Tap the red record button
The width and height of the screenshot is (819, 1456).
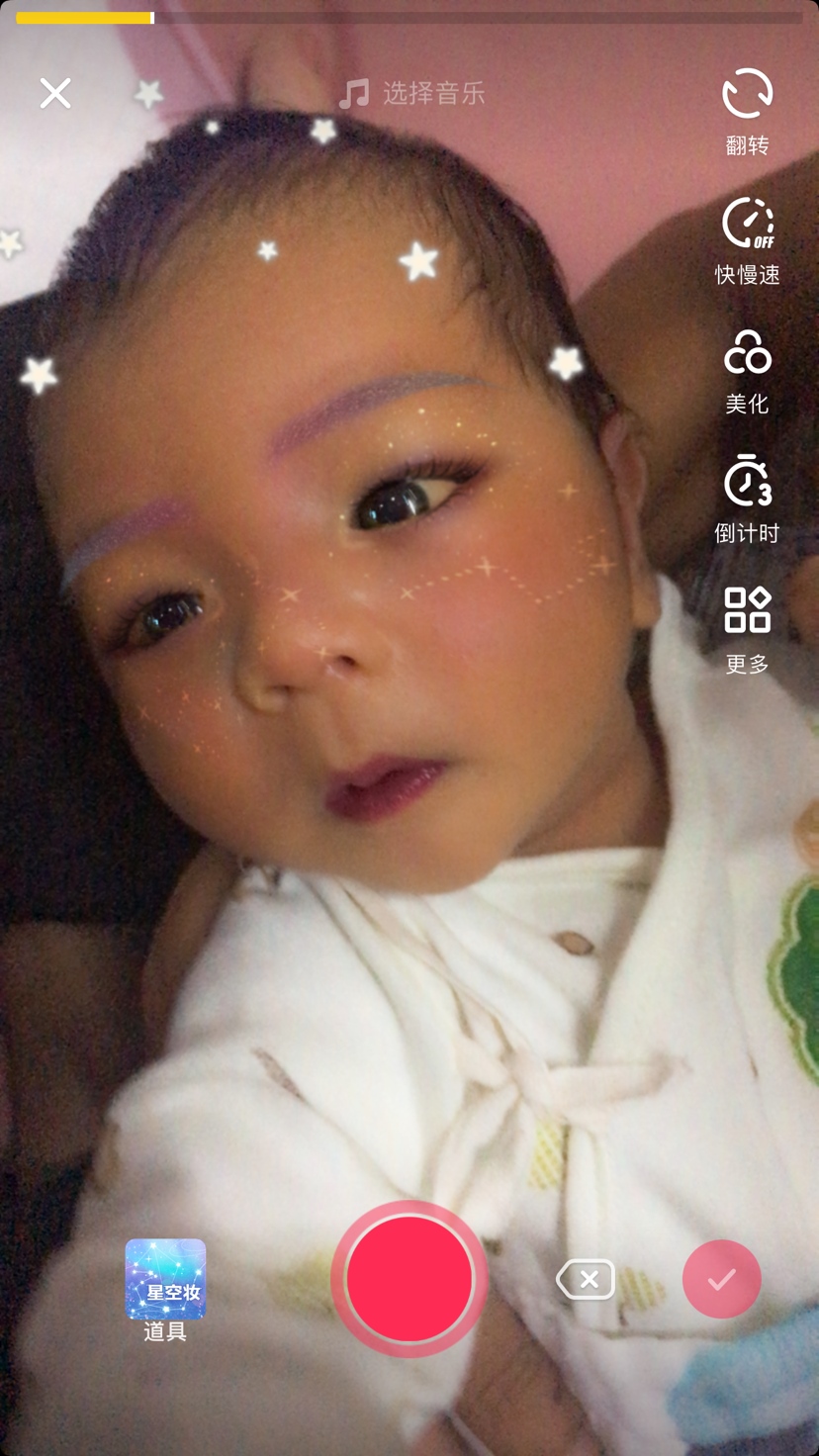pyautogui.click(x=409, y=1279)
